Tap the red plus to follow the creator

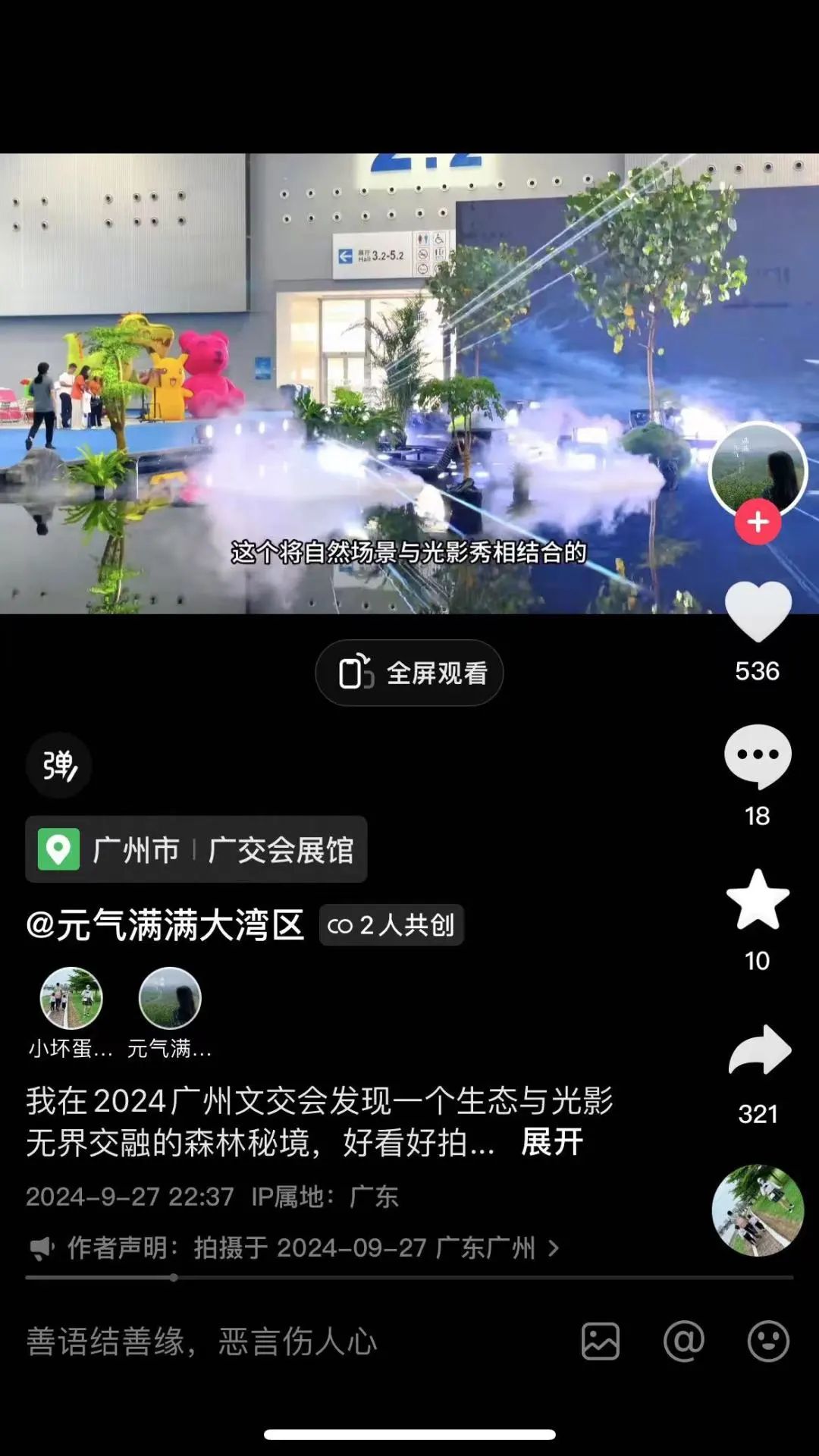pos(757,520)
